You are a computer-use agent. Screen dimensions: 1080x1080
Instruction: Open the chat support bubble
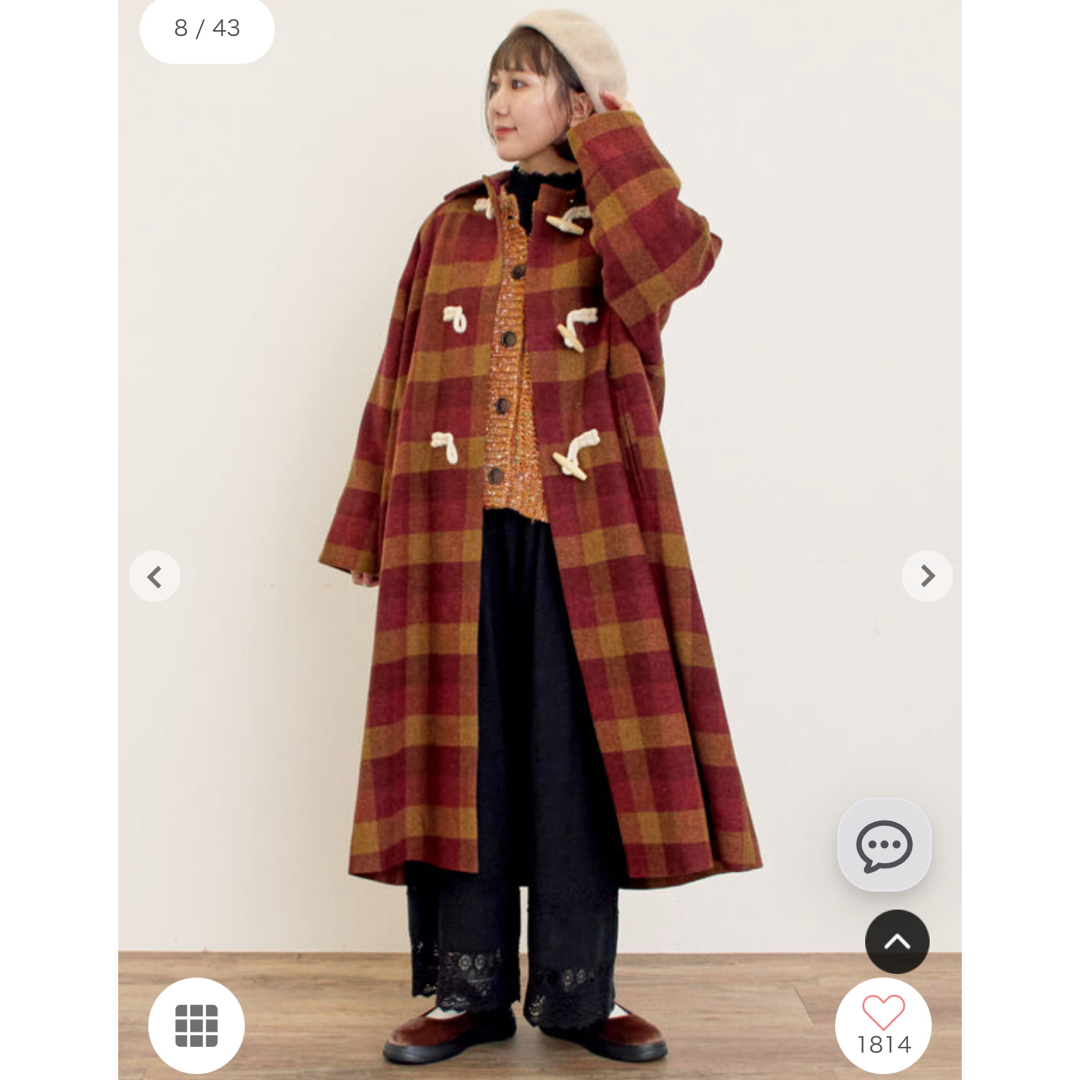pyautogui.click(x=884, y=846)
